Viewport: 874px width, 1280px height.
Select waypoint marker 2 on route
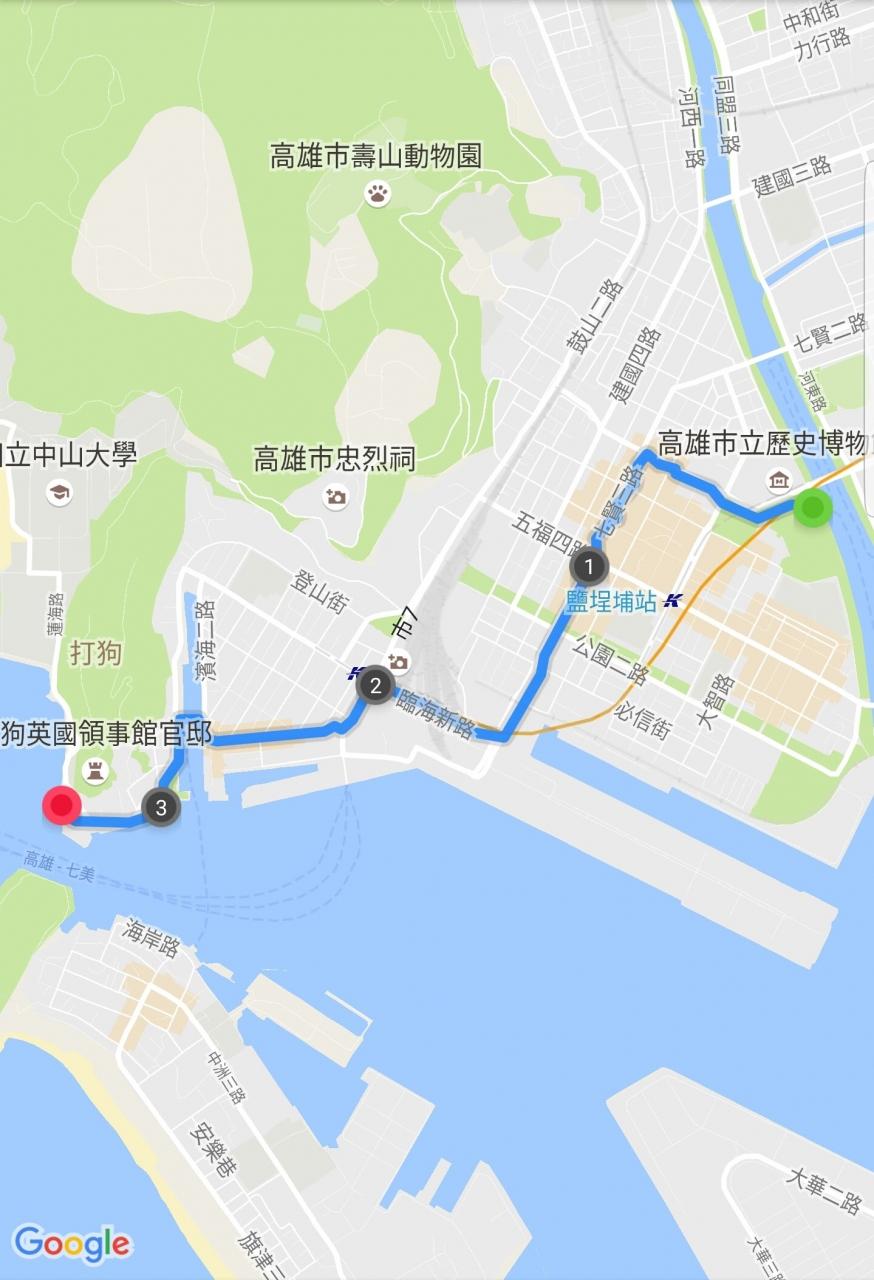(x=375, y=686)
